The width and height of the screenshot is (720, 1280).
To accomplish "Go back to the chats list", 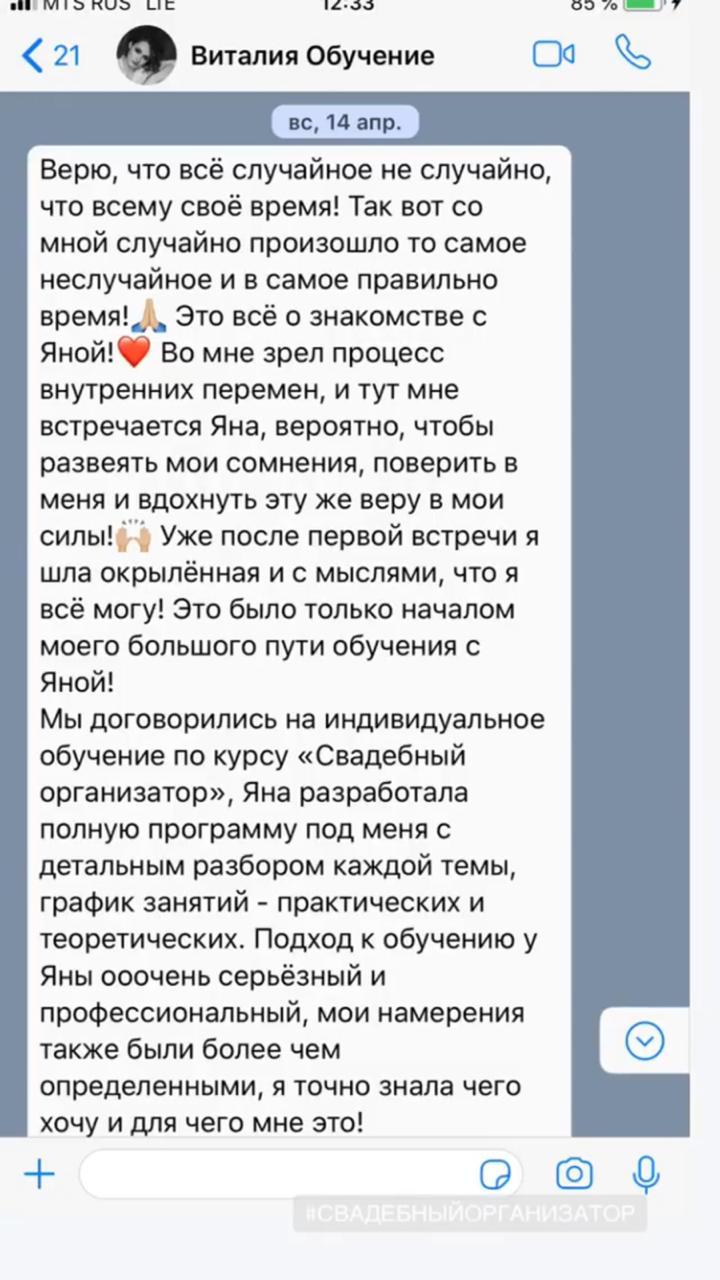I will pos(50,55).
